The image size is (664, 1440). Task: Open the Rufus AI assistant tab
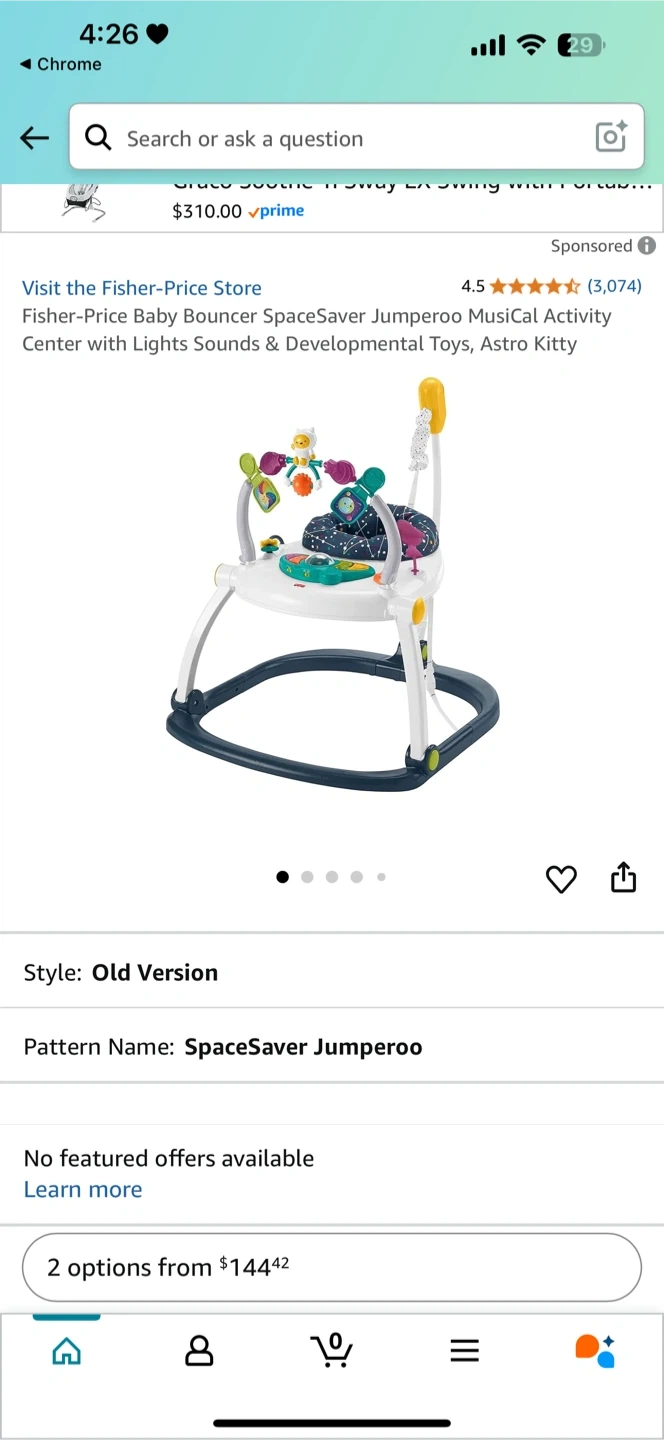595,1351
